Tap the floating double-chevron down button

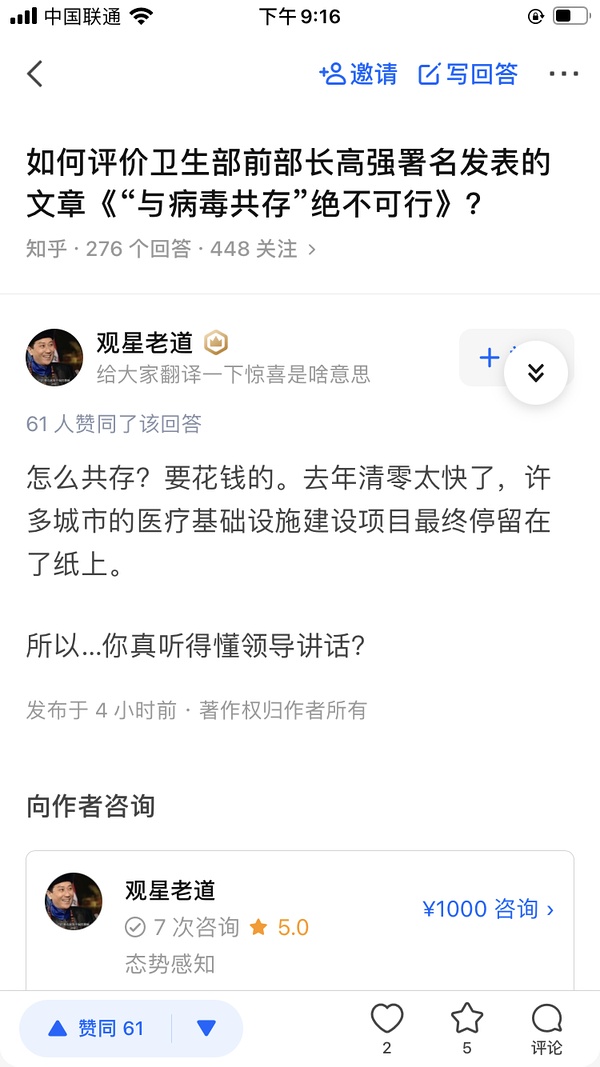[x=536, y=372]
